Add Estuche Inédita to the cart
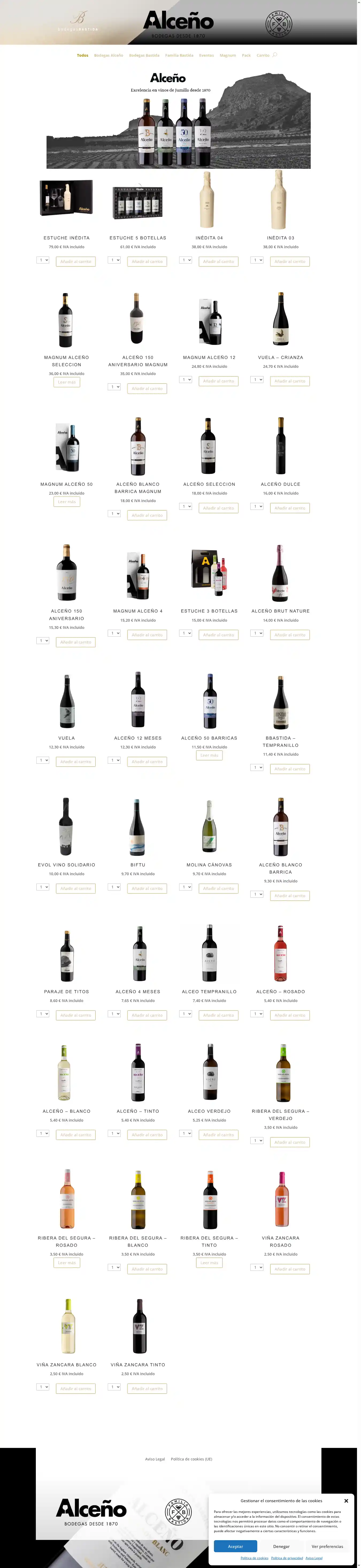Screen dimensions: 361x1568 75,262
